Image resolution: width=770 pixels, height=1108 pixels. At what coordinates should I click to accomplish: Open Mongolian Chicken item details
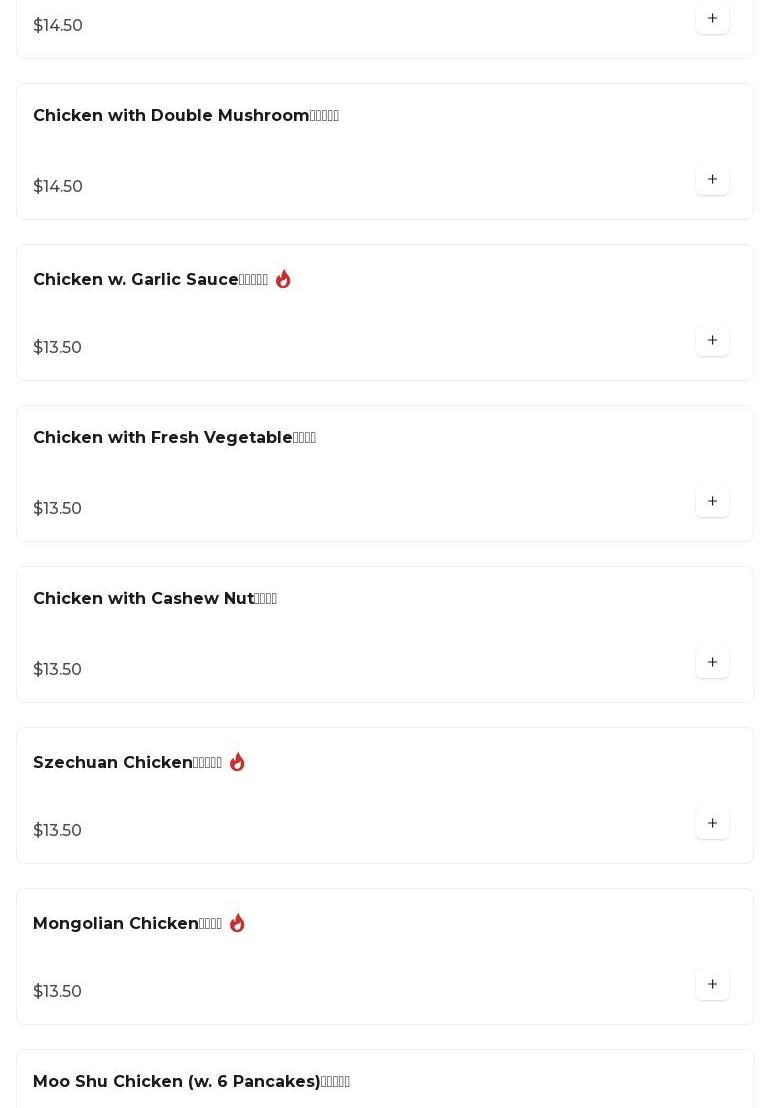127,924
